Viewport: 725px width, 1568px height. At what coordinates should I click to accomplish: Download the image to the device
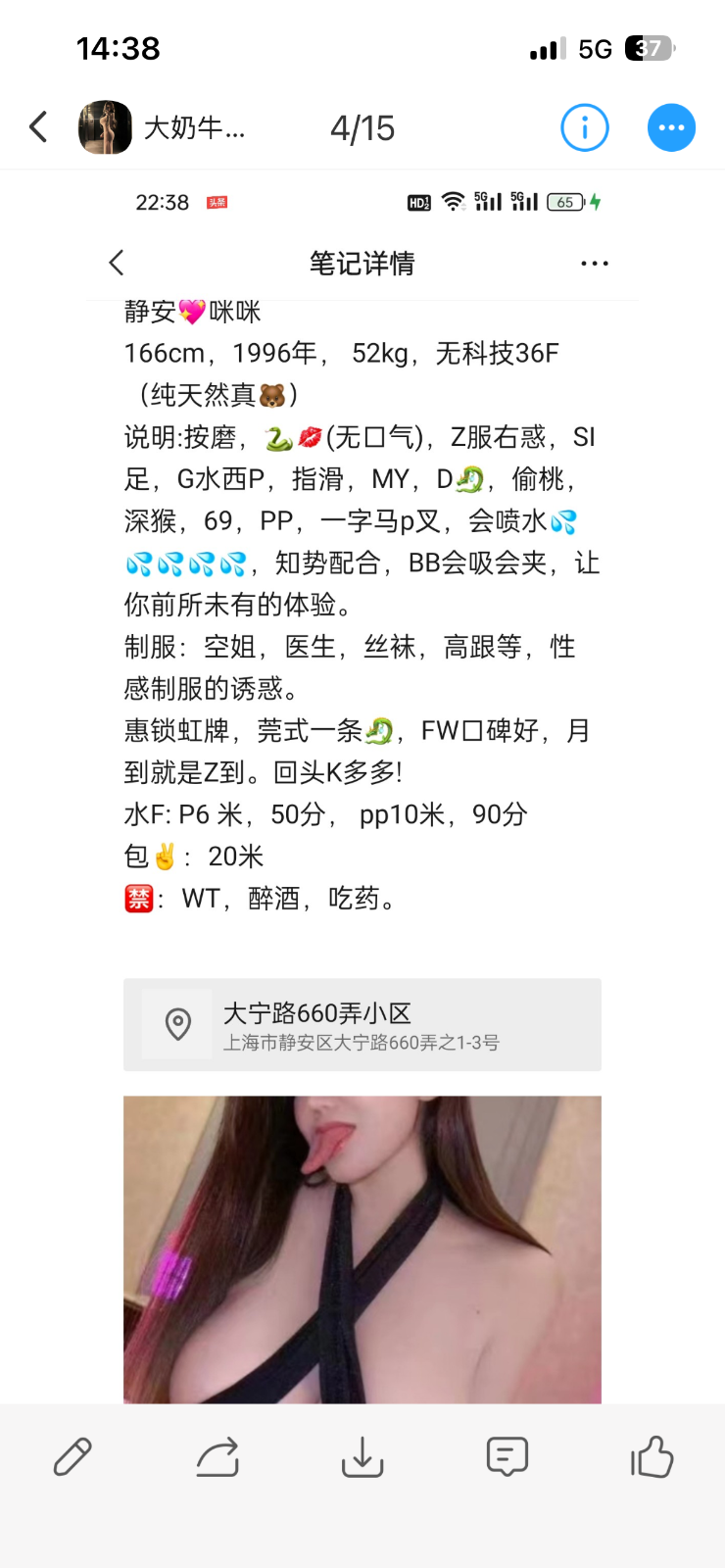(x=362, y=1457)
